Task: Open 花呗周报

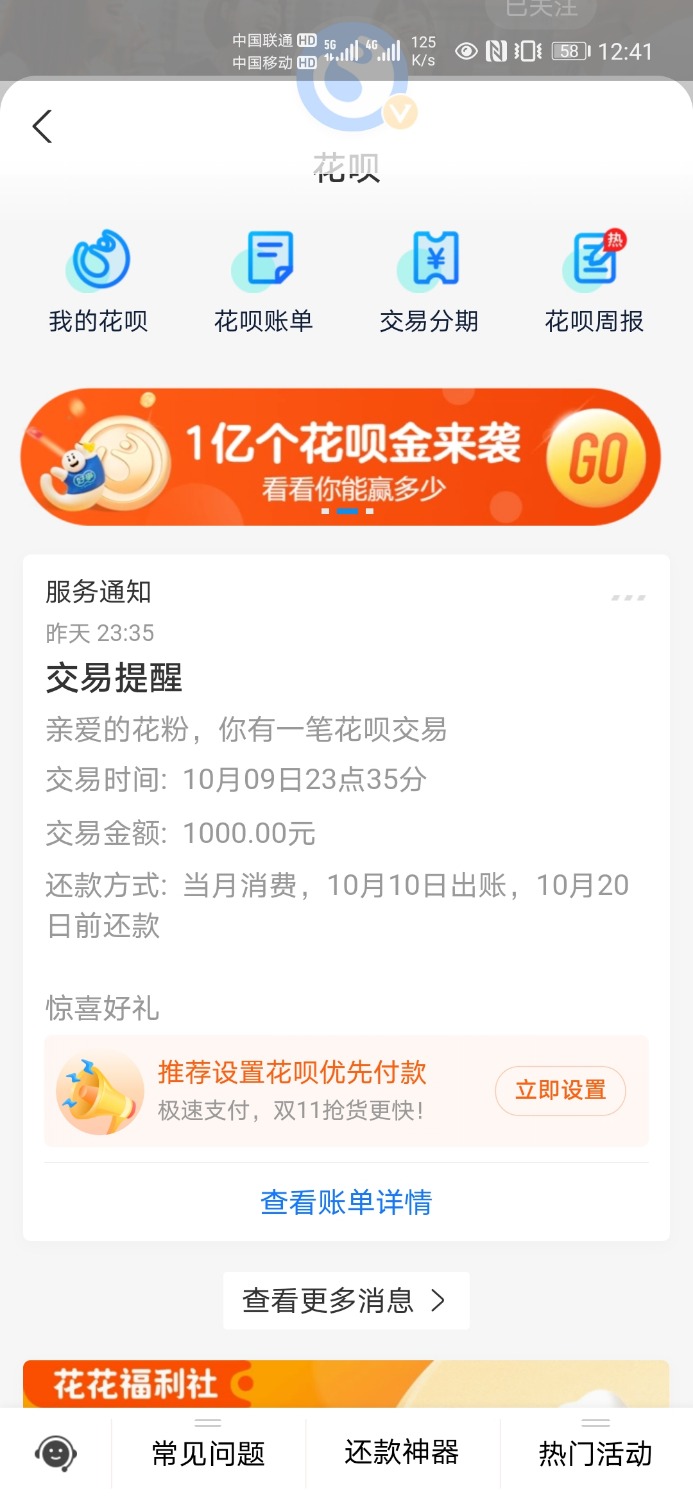Action: click(x=594, y=281)
